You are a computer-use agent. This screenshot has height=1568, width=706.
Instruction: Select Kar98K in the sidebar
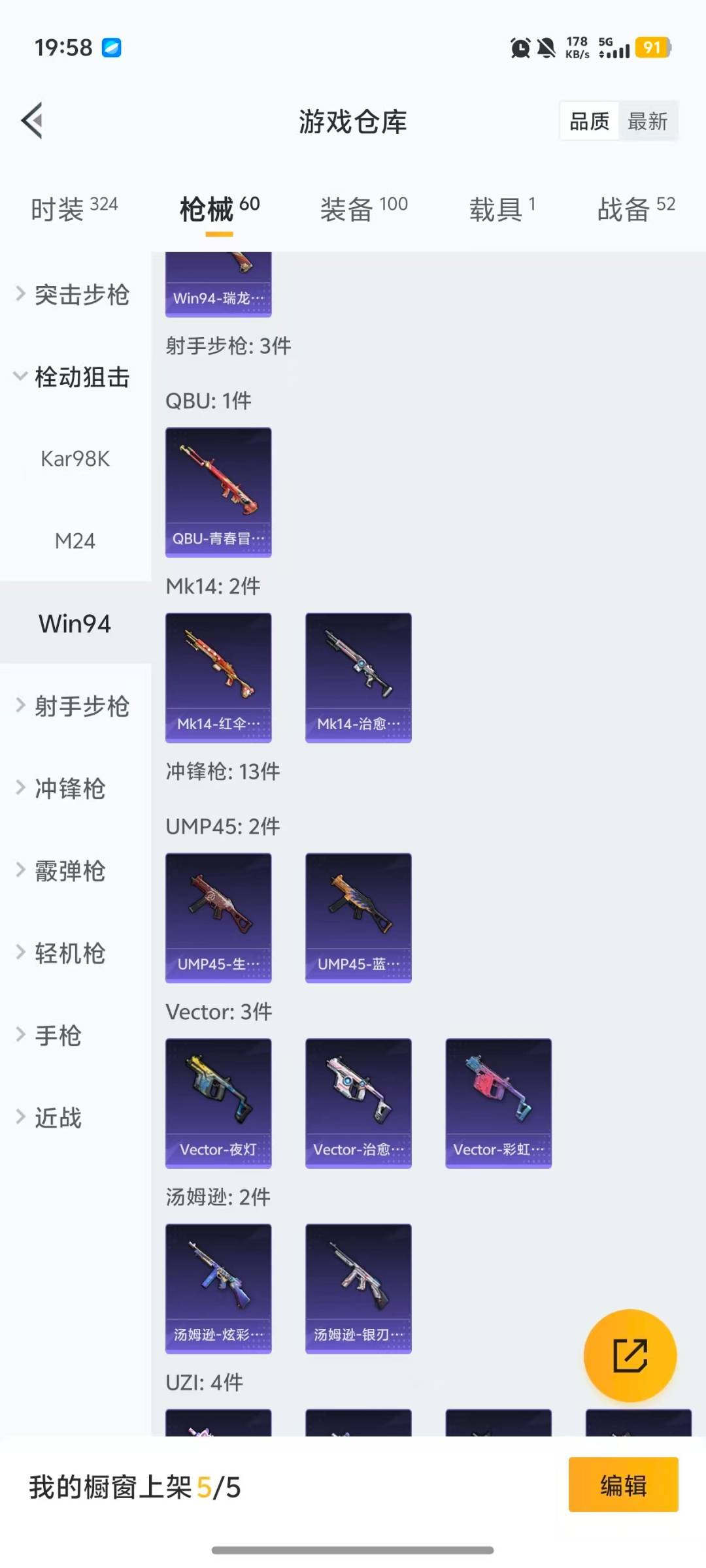[x=75, y=459]
